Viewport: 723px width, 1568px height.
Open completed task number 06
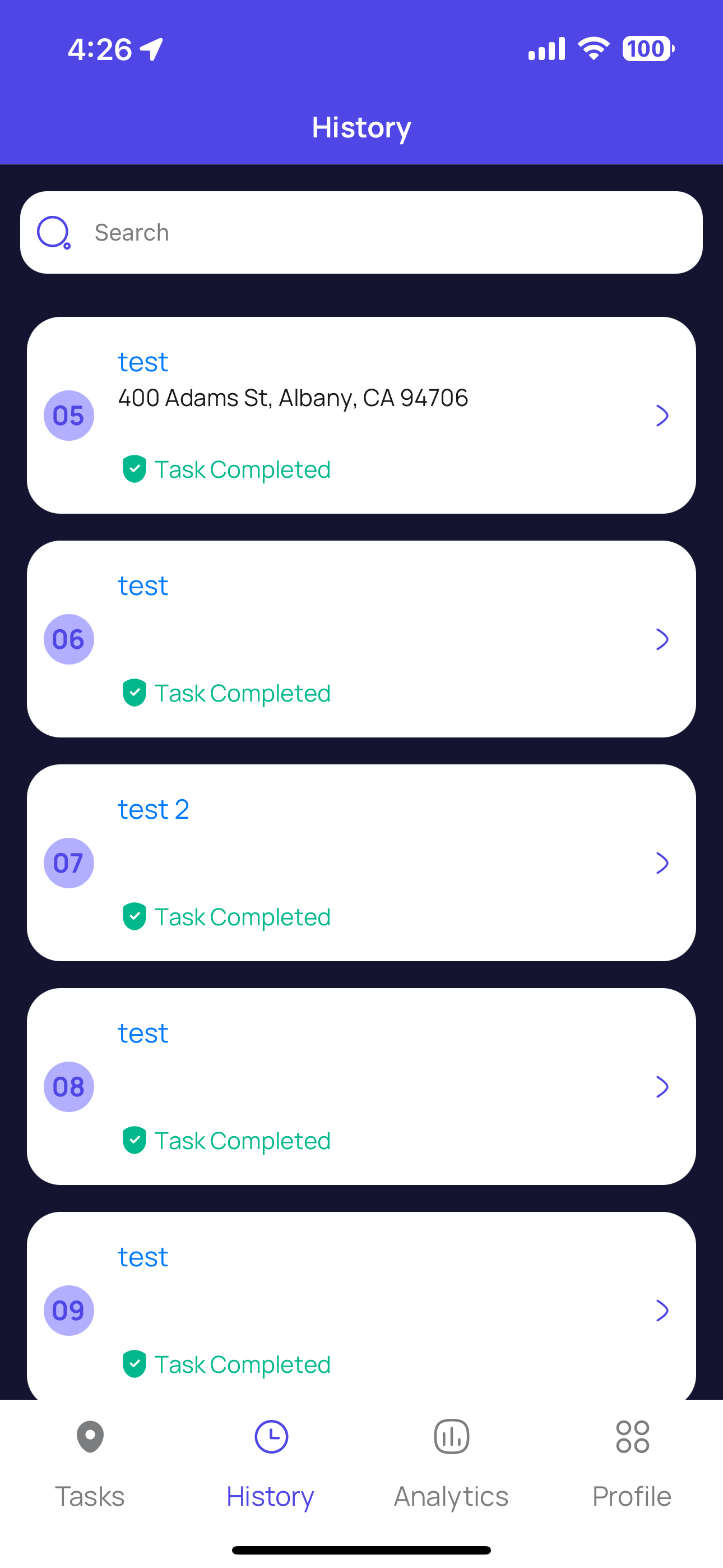coord(361,639)
